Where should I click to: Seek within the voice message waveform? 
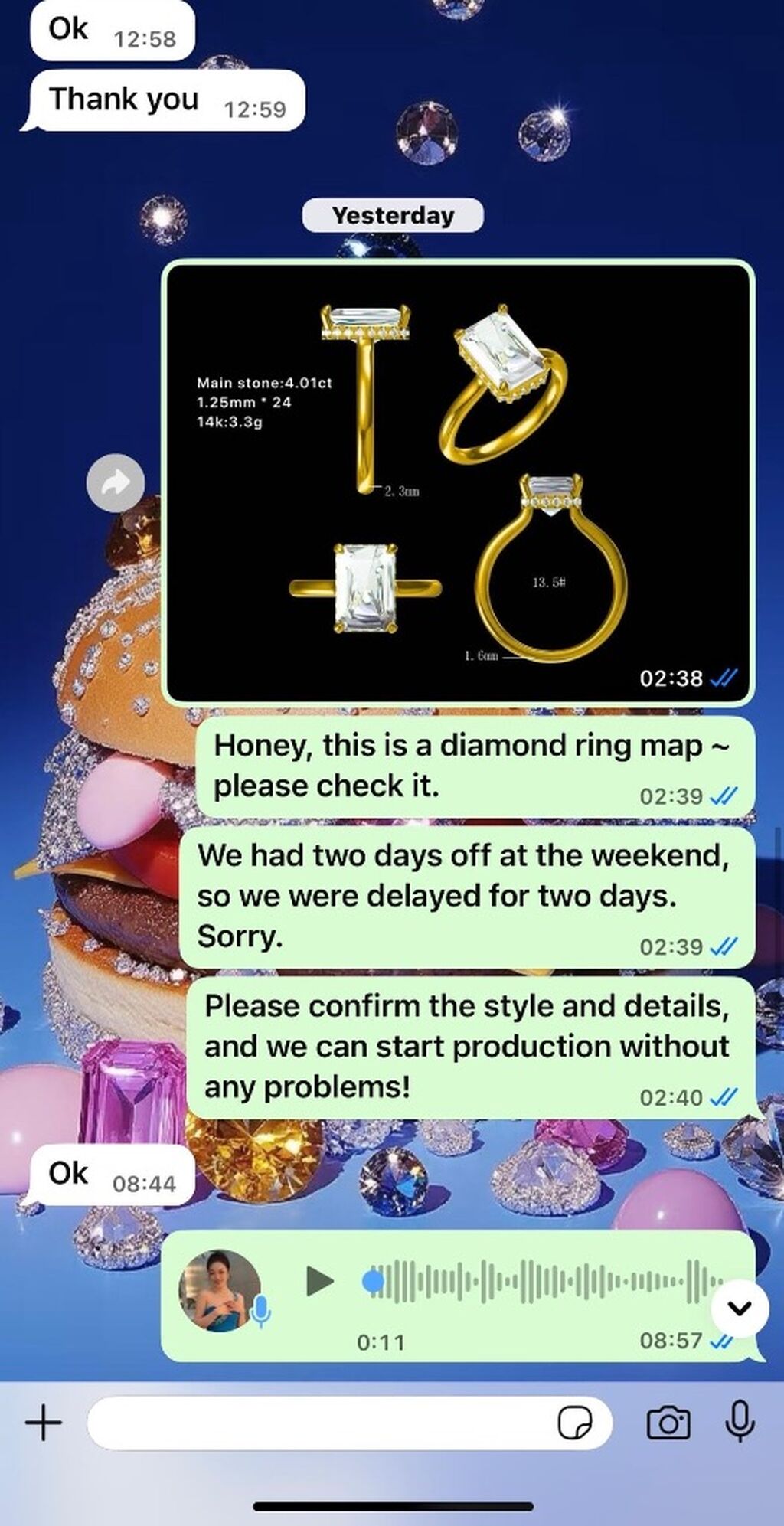[x=542, y=1280]
